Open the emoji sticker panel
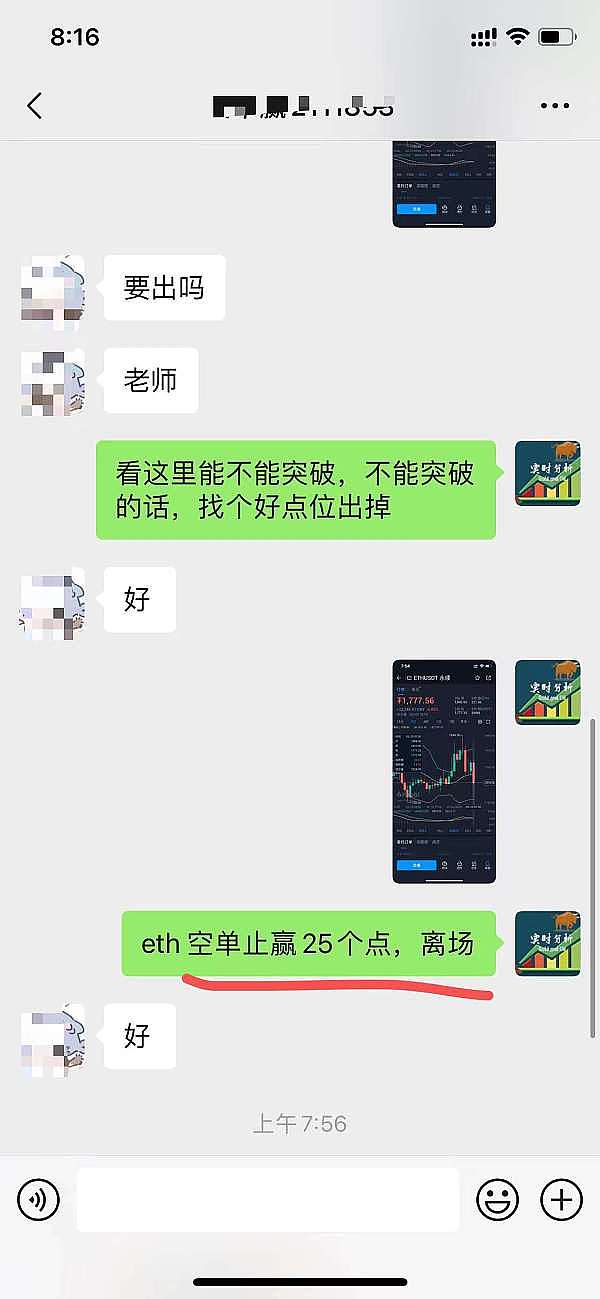Image resolution: width=600 pixels, height=1299 pixels. 497,1198
